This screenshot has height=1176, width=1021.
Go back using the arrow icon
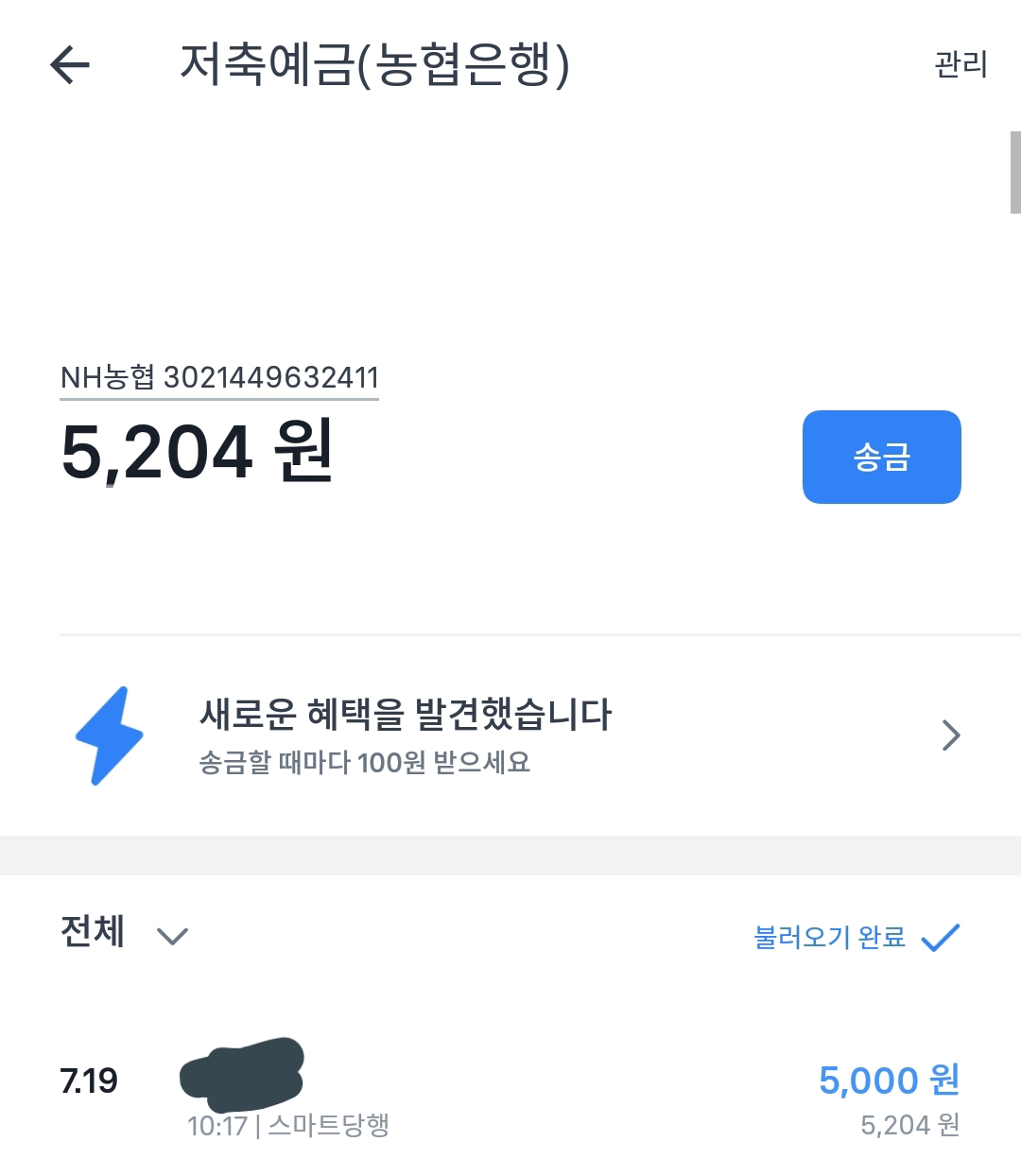[x=69, y=65]
